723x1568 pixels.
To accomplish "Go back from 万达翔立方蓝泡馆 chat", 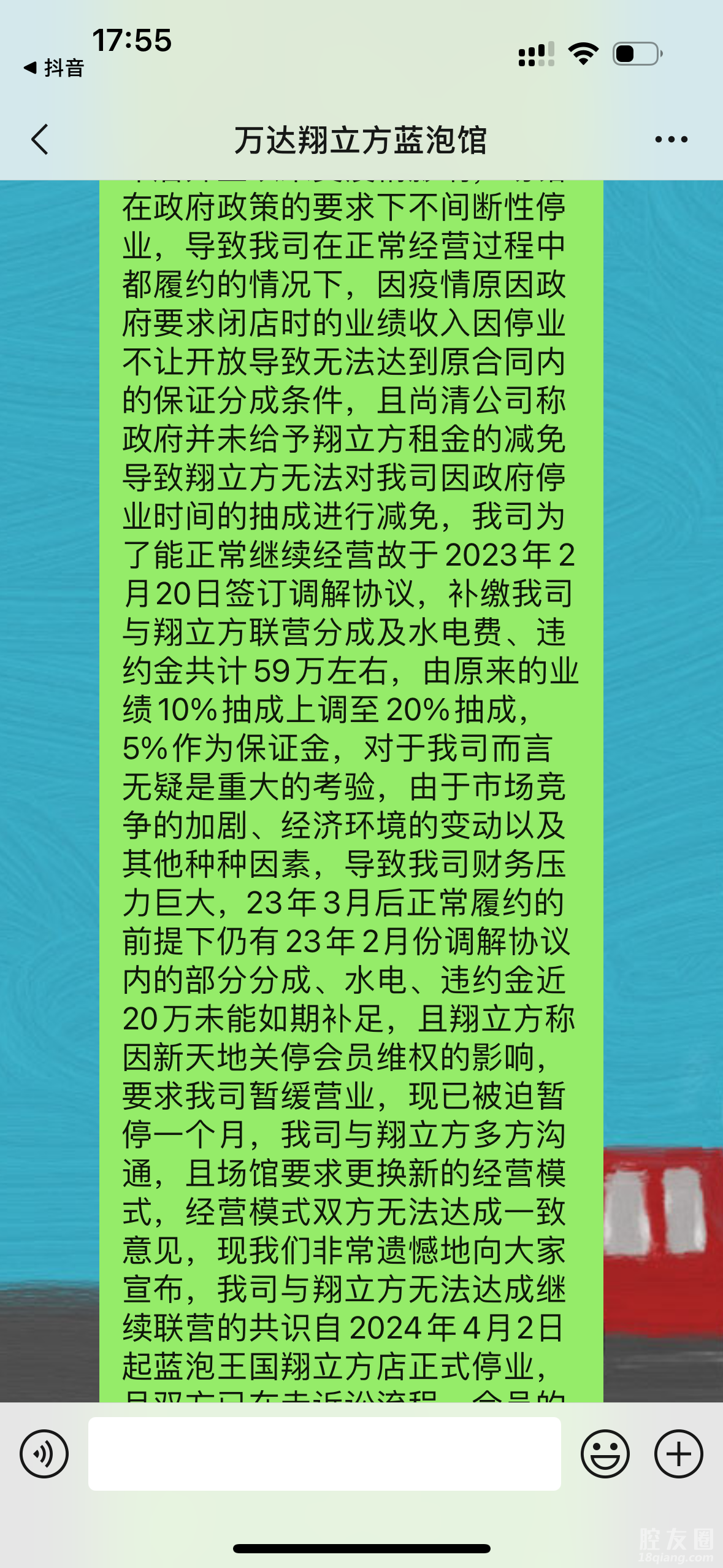I will (40, 139).
